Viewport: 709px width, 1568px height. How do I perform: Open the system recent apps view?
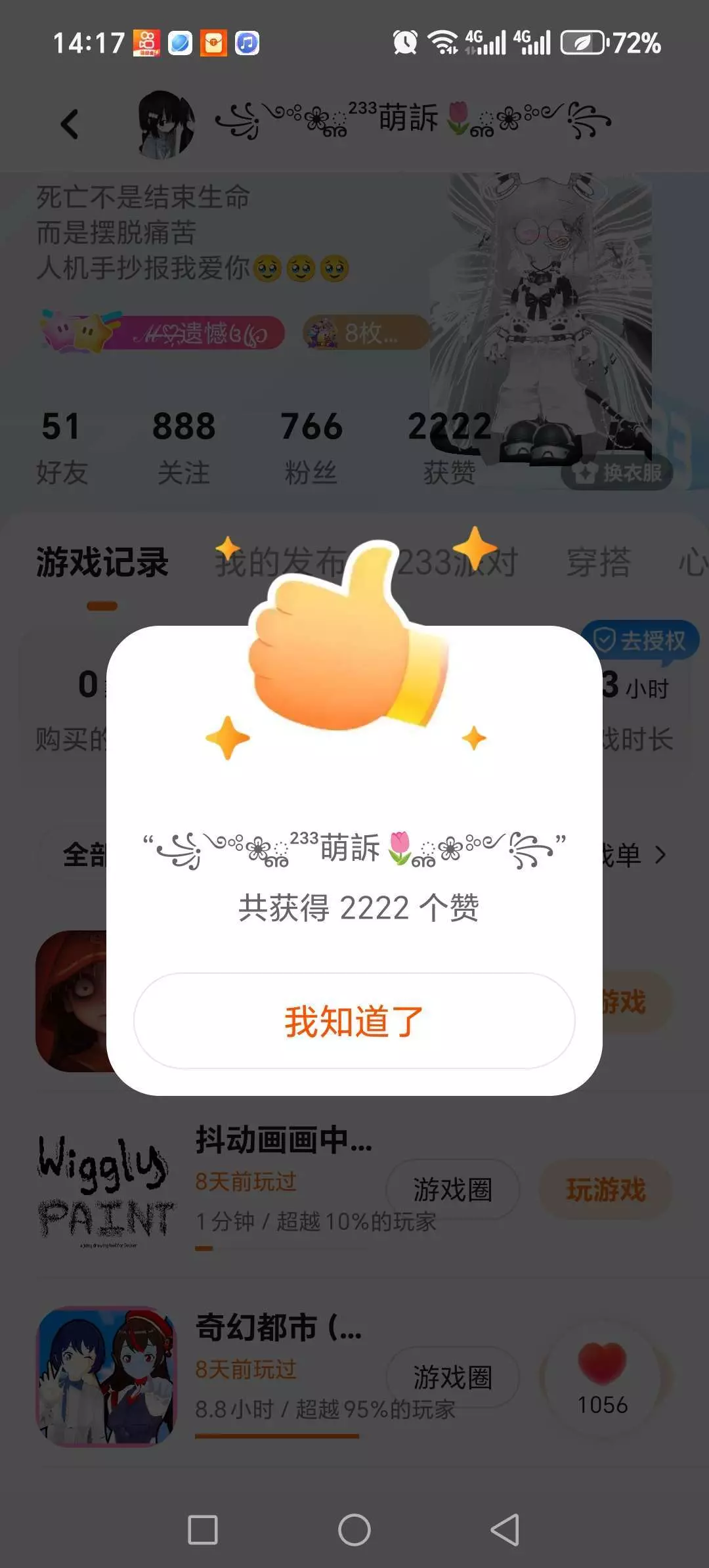[x=203, y=1530]
